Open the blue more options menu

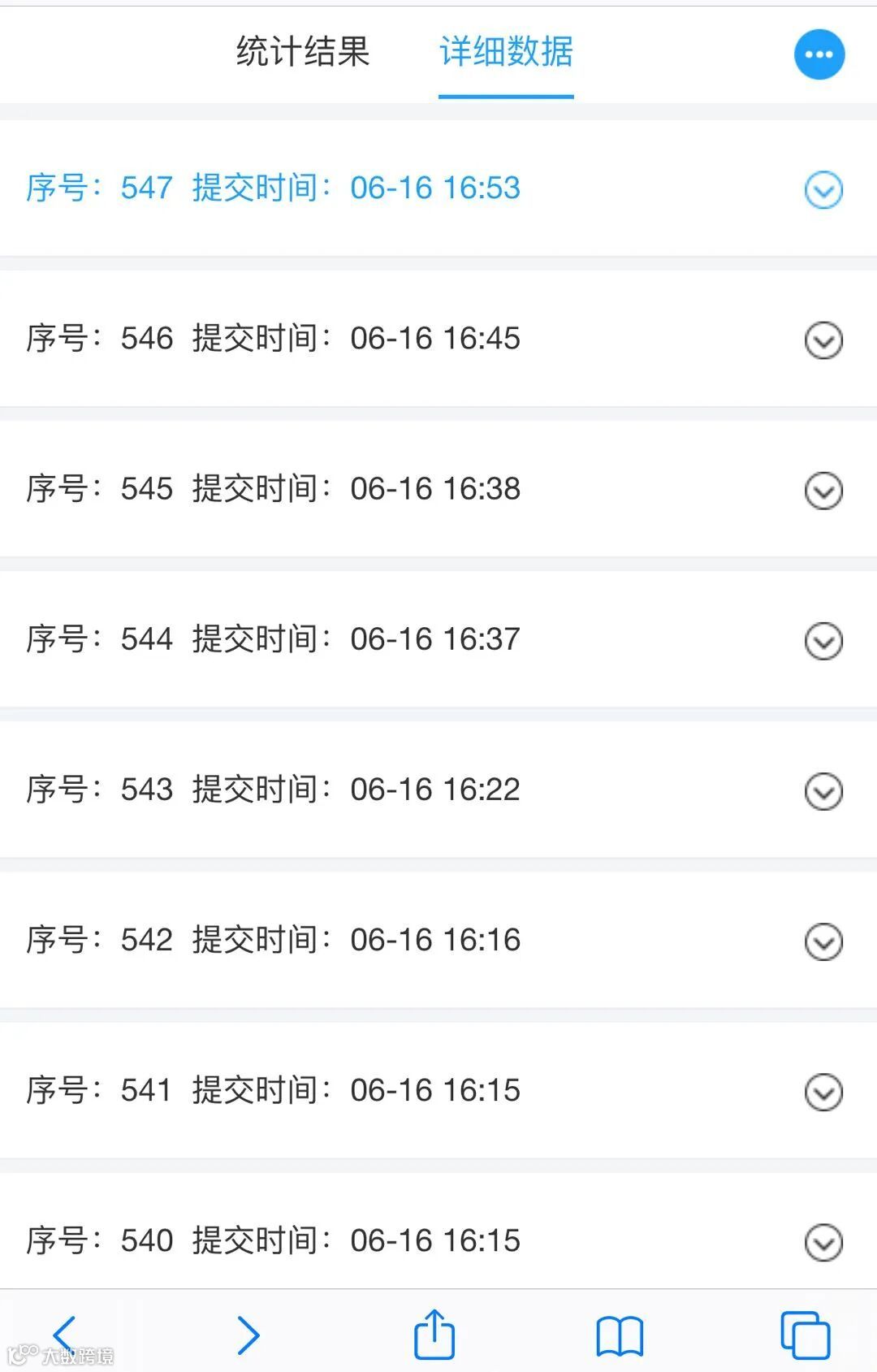point(819,54)
